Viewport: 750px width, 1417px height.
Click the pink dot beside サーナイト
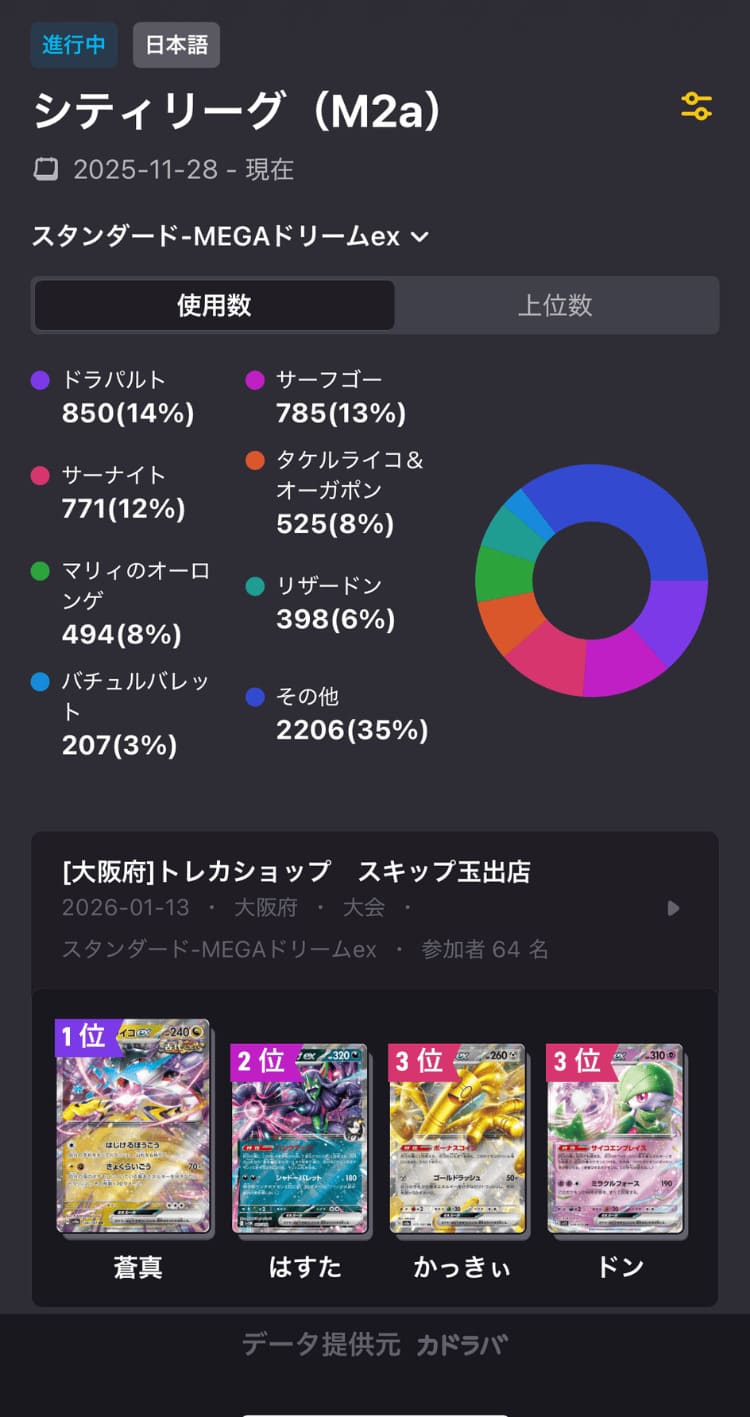coord(40,476)
